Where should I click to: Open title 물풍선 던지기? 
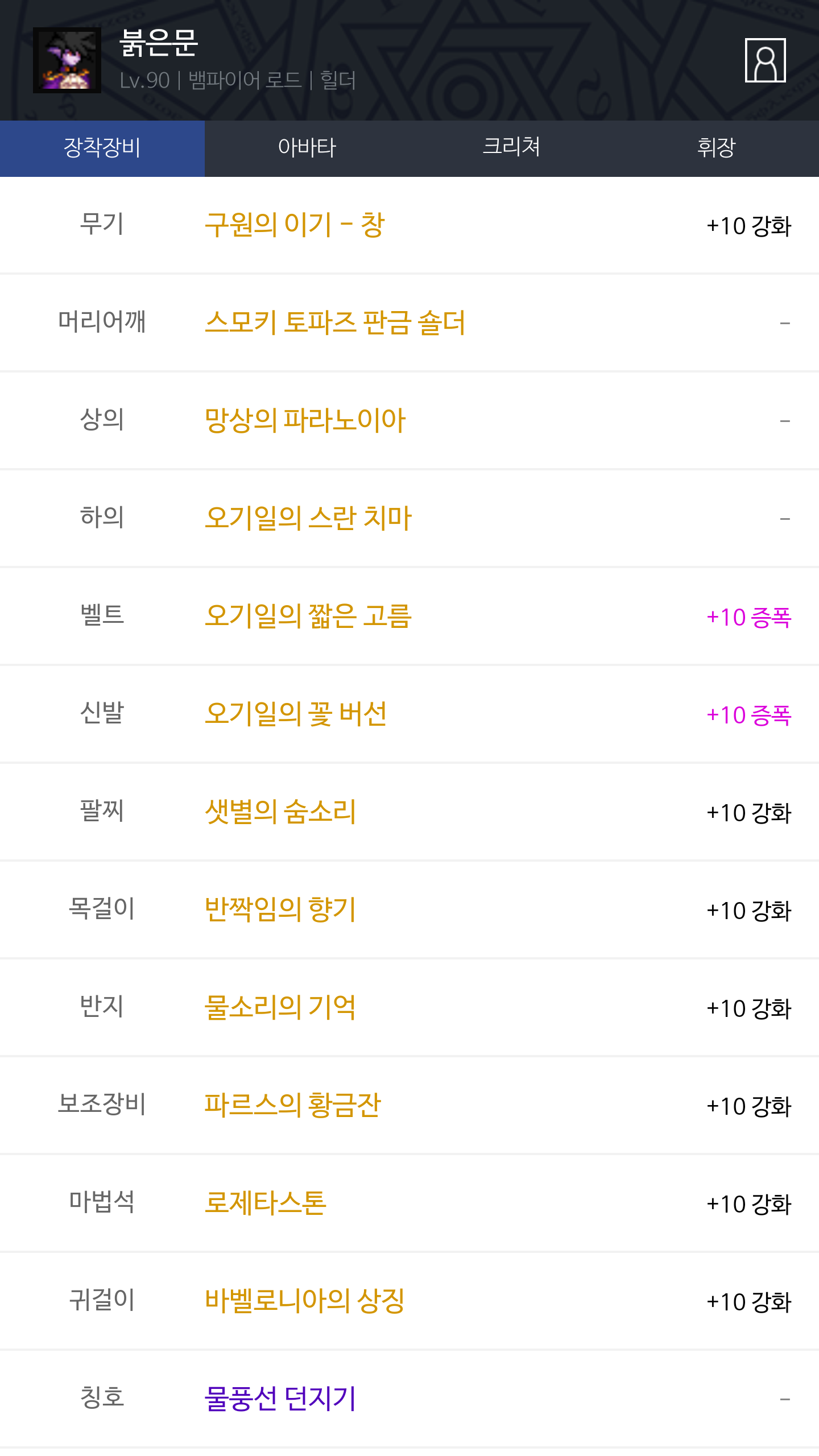280,1399
